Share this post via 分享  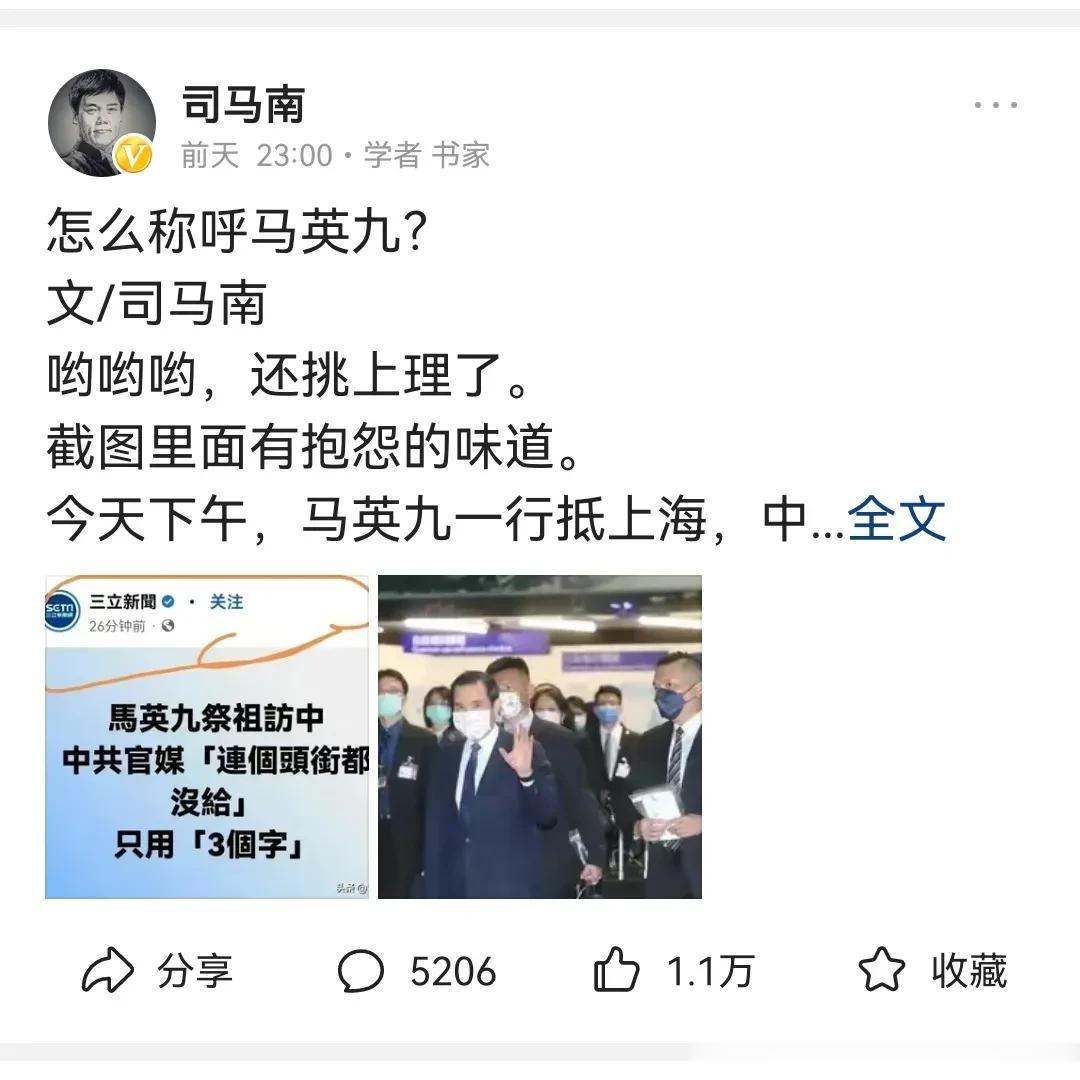pyautogui.click(x=157, y=970)
